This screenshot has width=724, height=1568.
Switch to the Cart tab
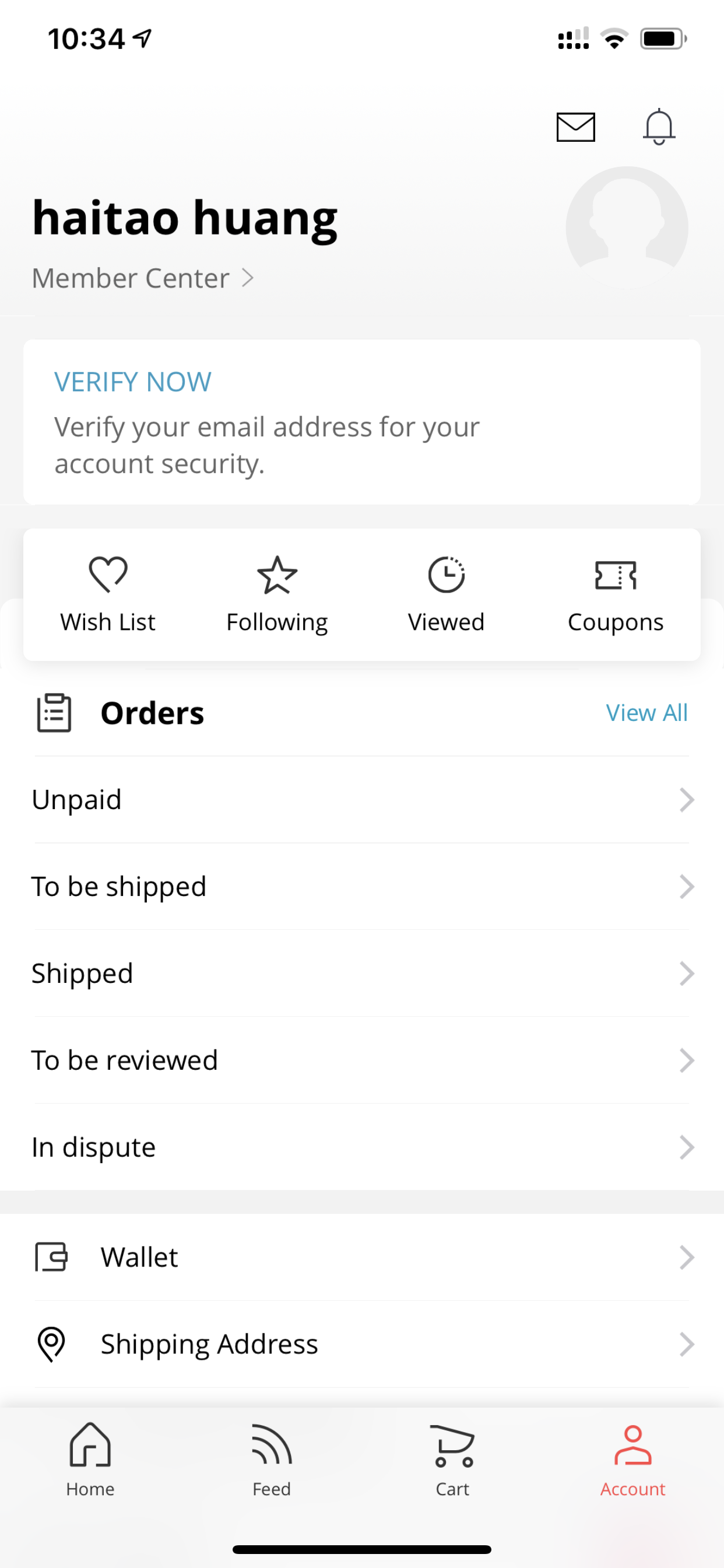tap(453, 1459)
